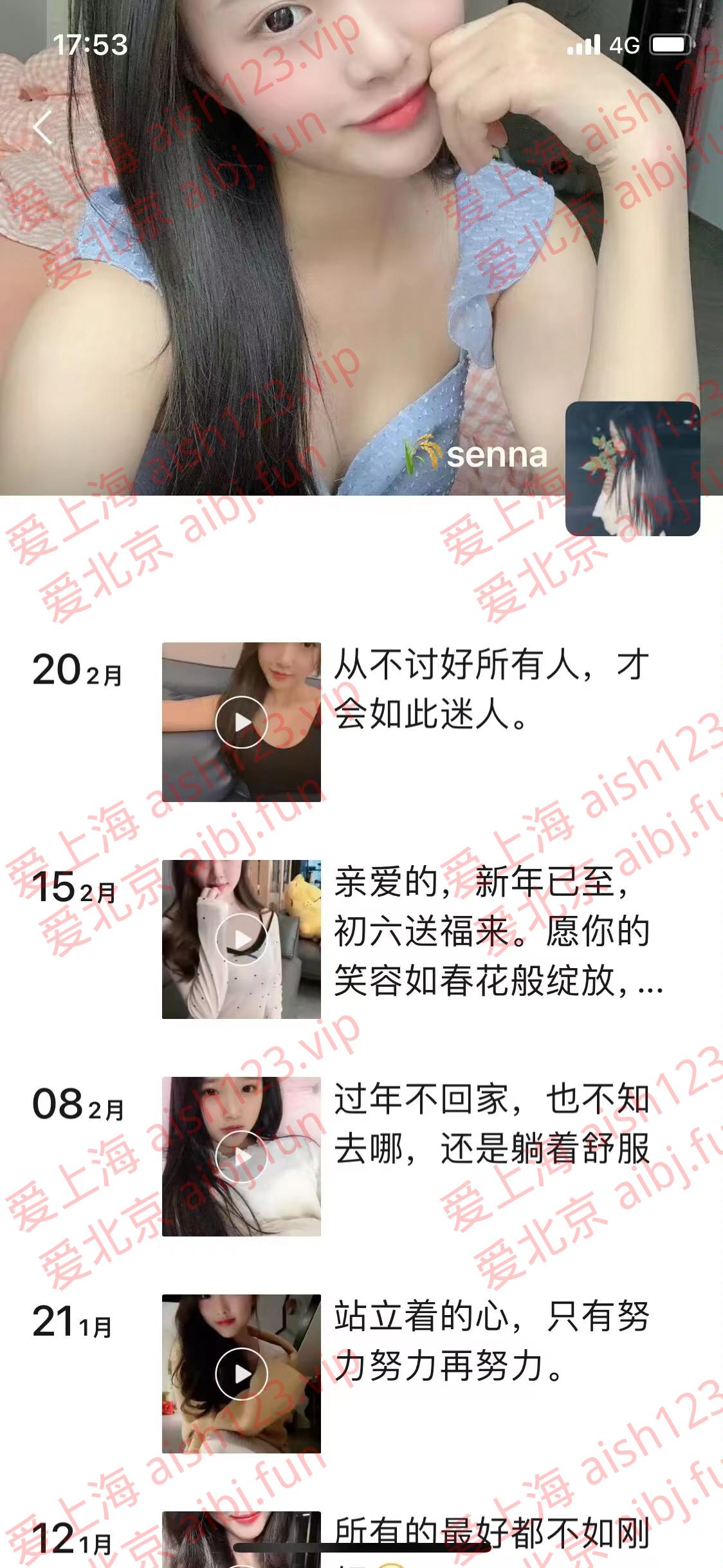Play the 15 February new year video
The height and width of the screenshot is (1568, 723).
click(241, 939)
